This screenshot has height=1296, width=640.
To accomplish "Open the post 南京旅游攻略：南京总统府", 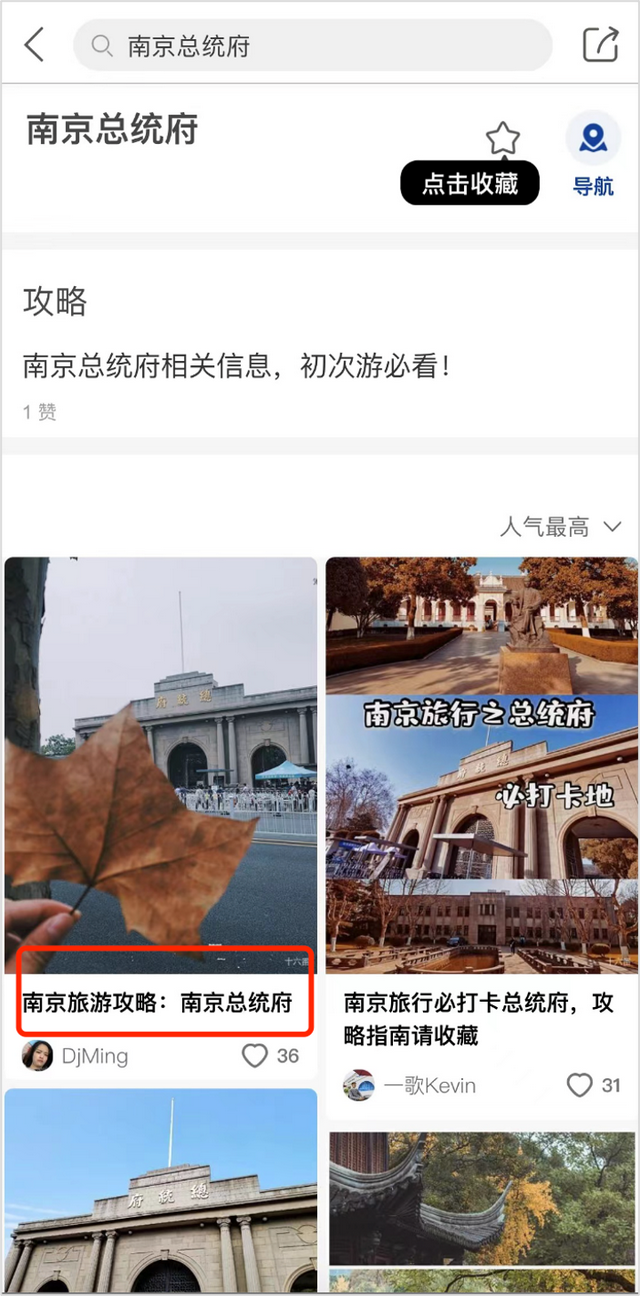I will tap(158, 1002).
